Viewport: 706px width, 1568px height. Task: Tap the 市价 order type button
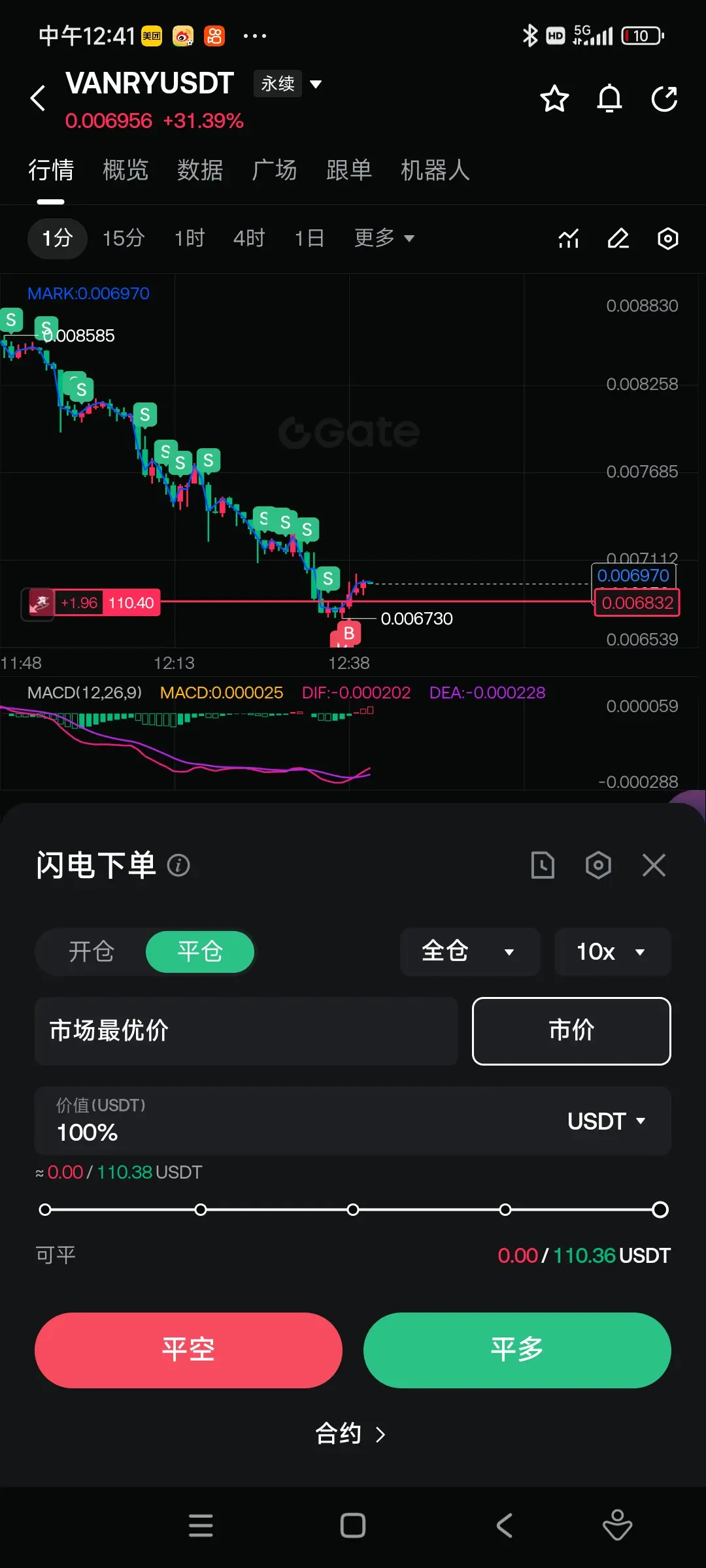click(x=571, y=1031)
